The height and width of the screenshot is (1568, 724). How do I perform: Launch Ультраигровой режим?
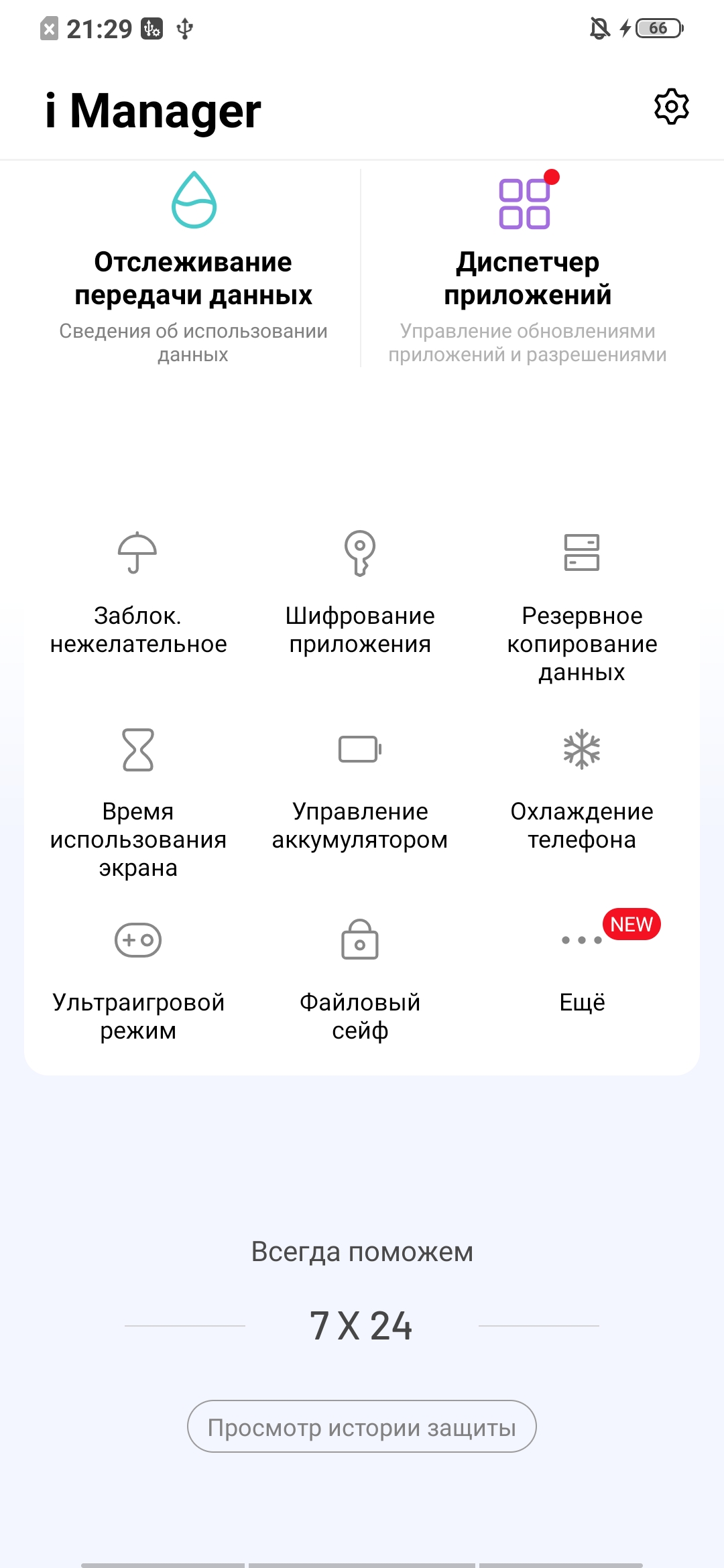138,978
